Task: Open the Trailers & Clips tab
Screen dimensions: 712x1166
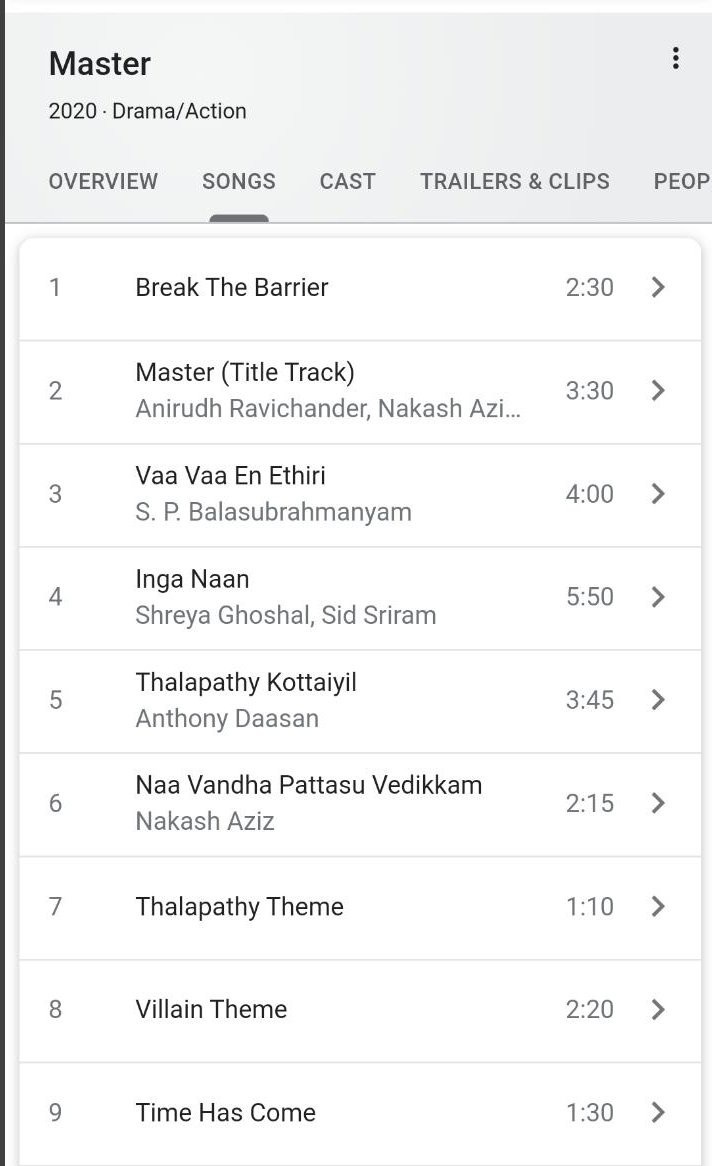Action: 514,181
